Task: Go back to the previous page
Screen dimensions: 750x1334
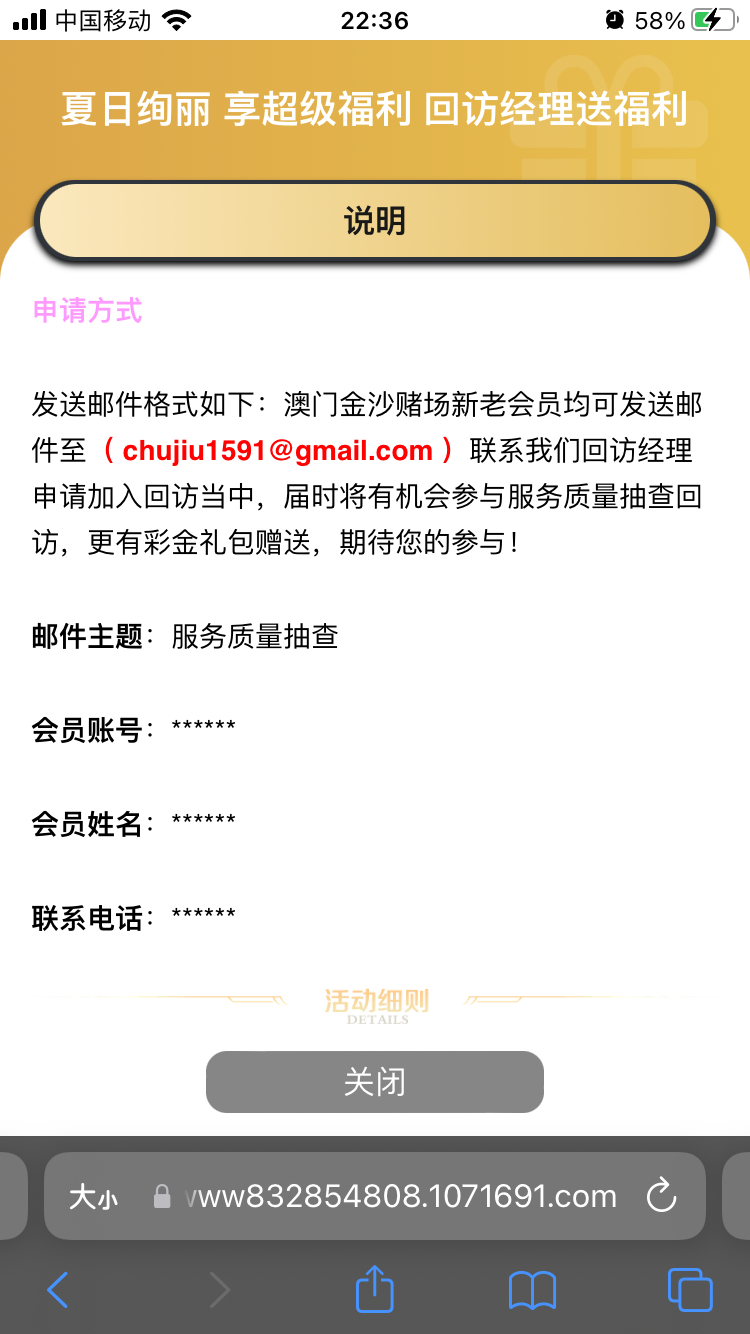Action: [x=58, y=1290]
